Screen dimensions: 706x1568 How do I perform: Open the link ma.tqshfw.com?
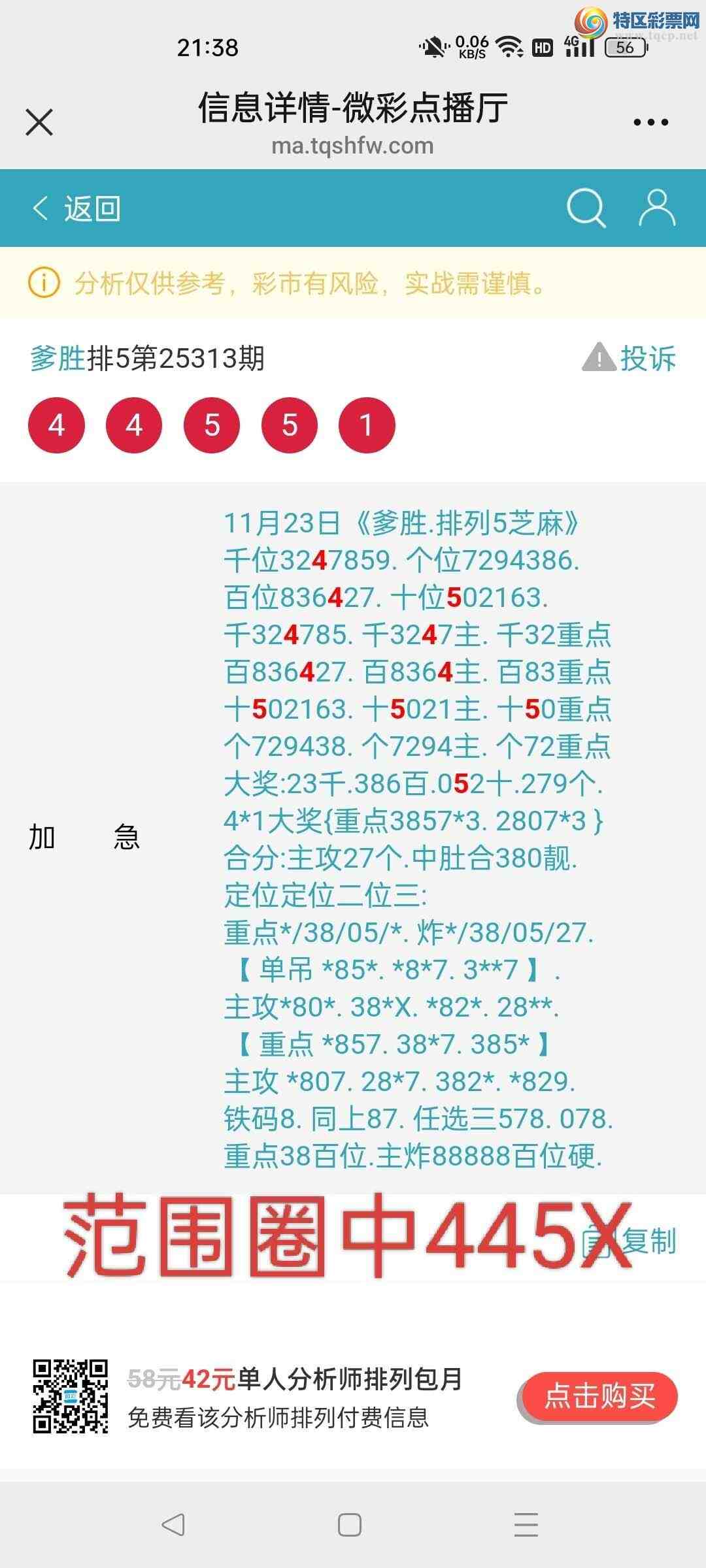click(x=353, y=146)
